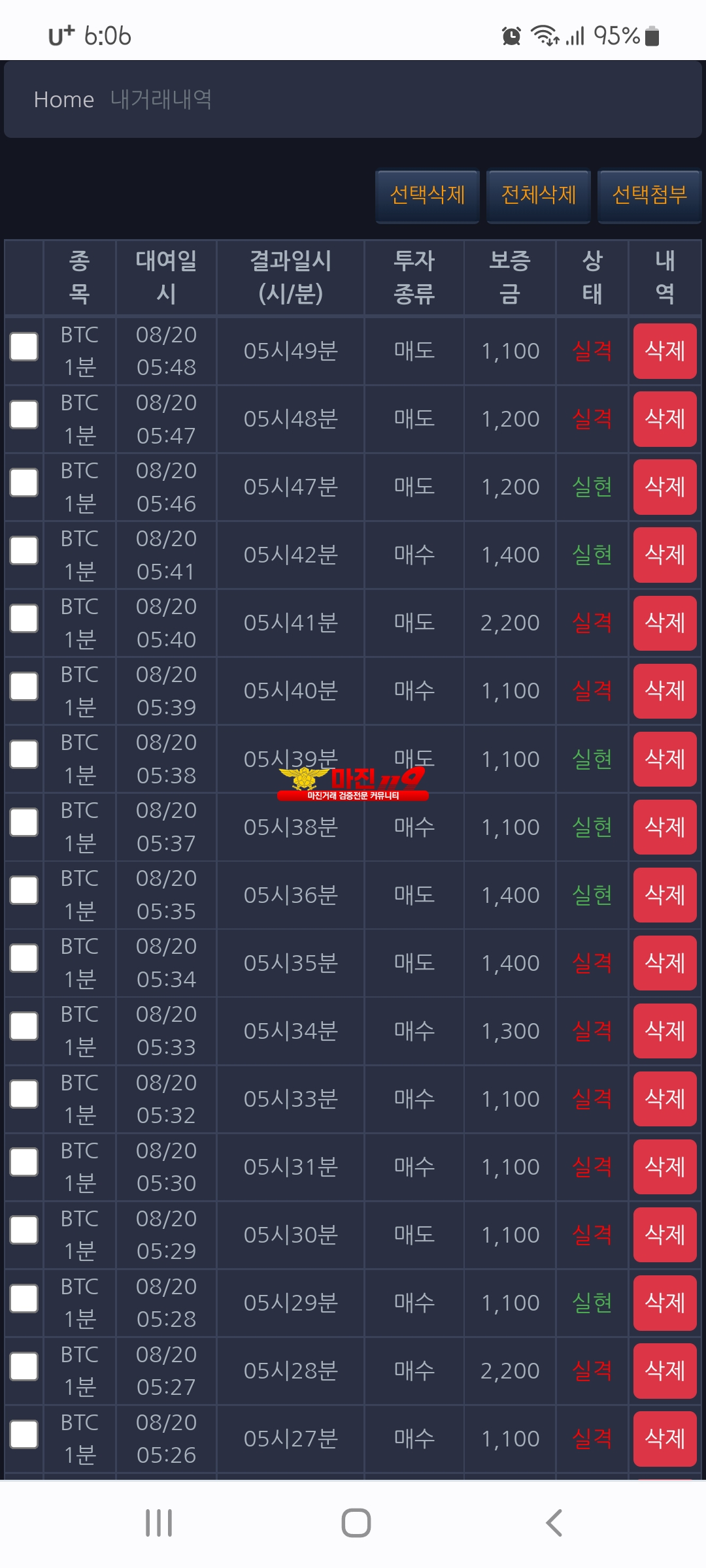
Task: Open the Home breadcrumb link
Action: point(64,99)
